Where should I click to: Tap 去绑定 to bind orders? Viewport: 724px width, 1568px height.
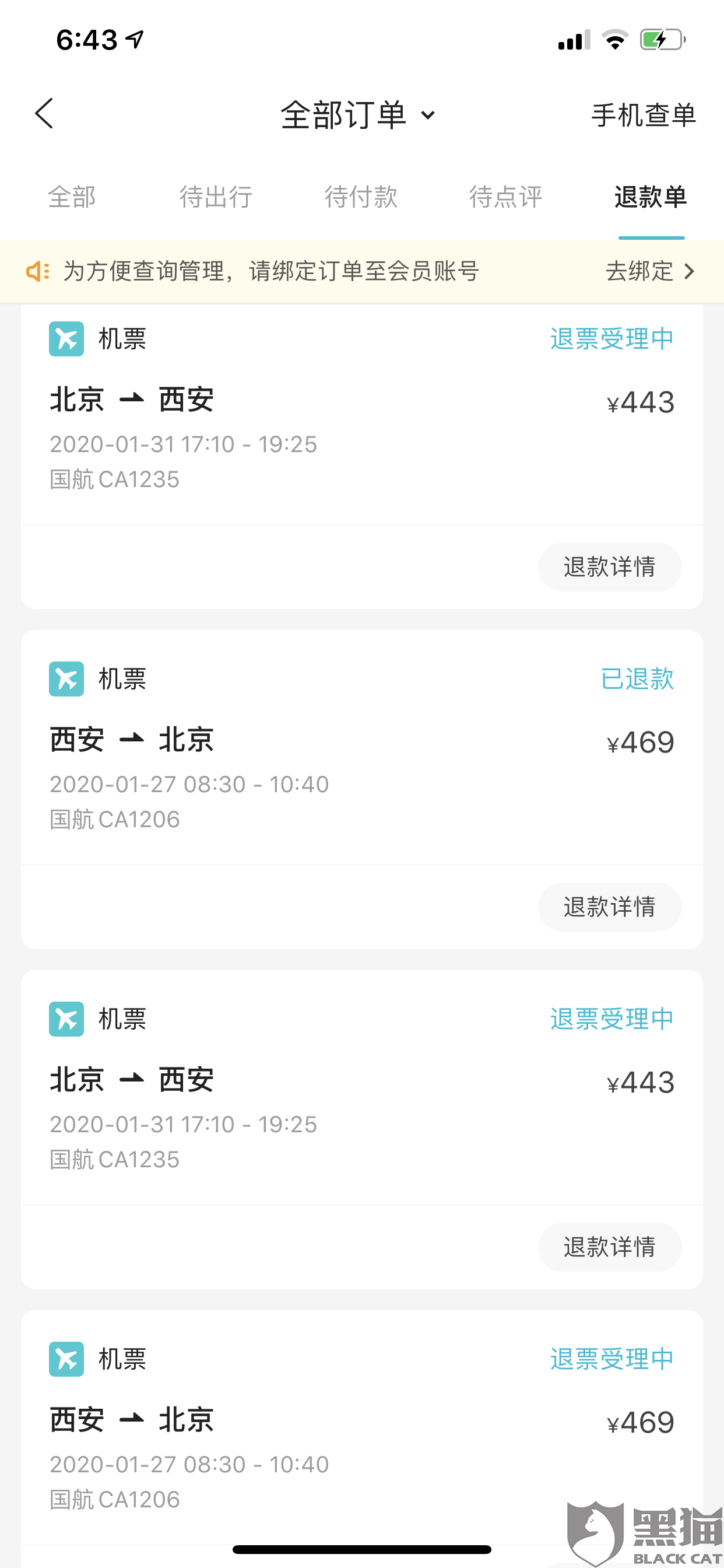pos(651,271)
